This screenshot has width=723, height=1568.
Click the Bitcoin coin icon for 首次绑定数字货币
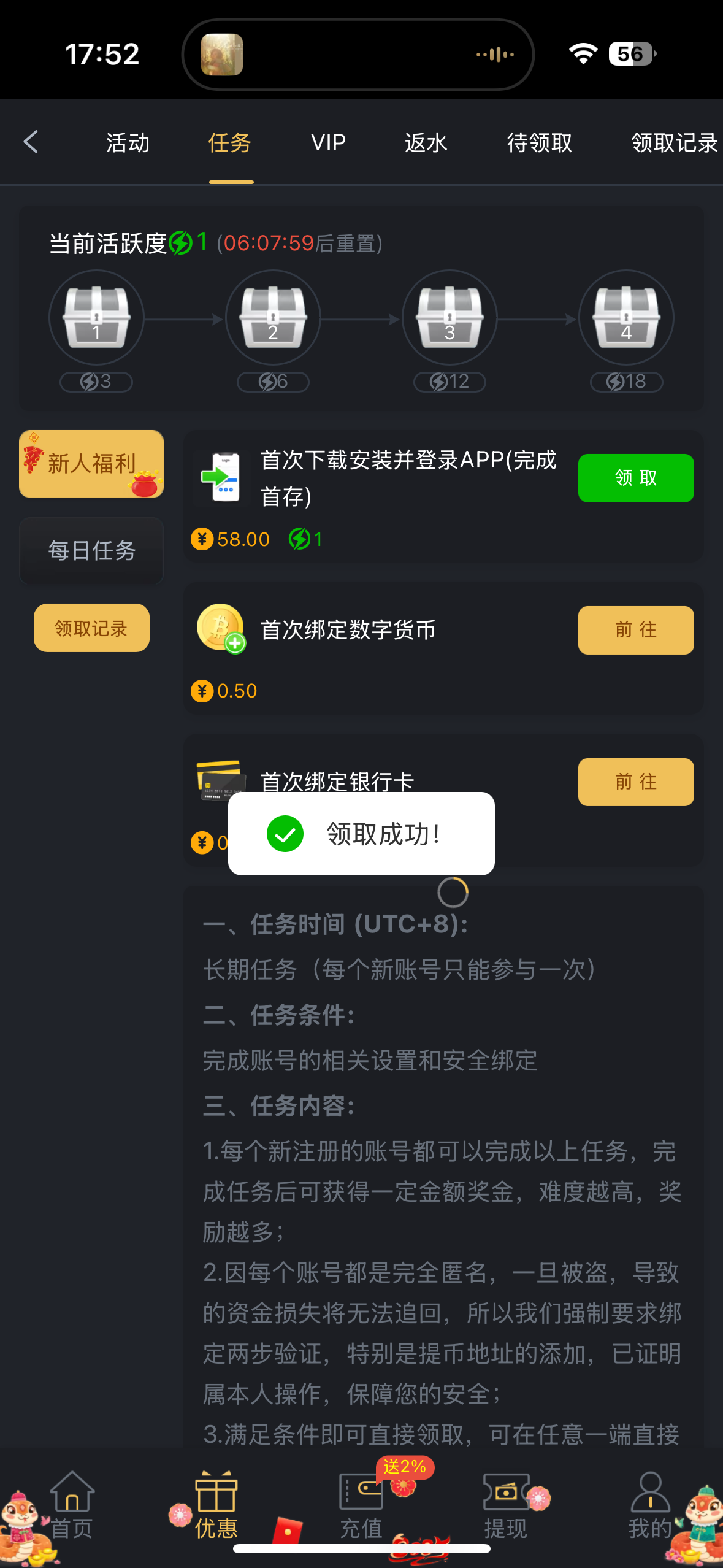coord(222,630)
